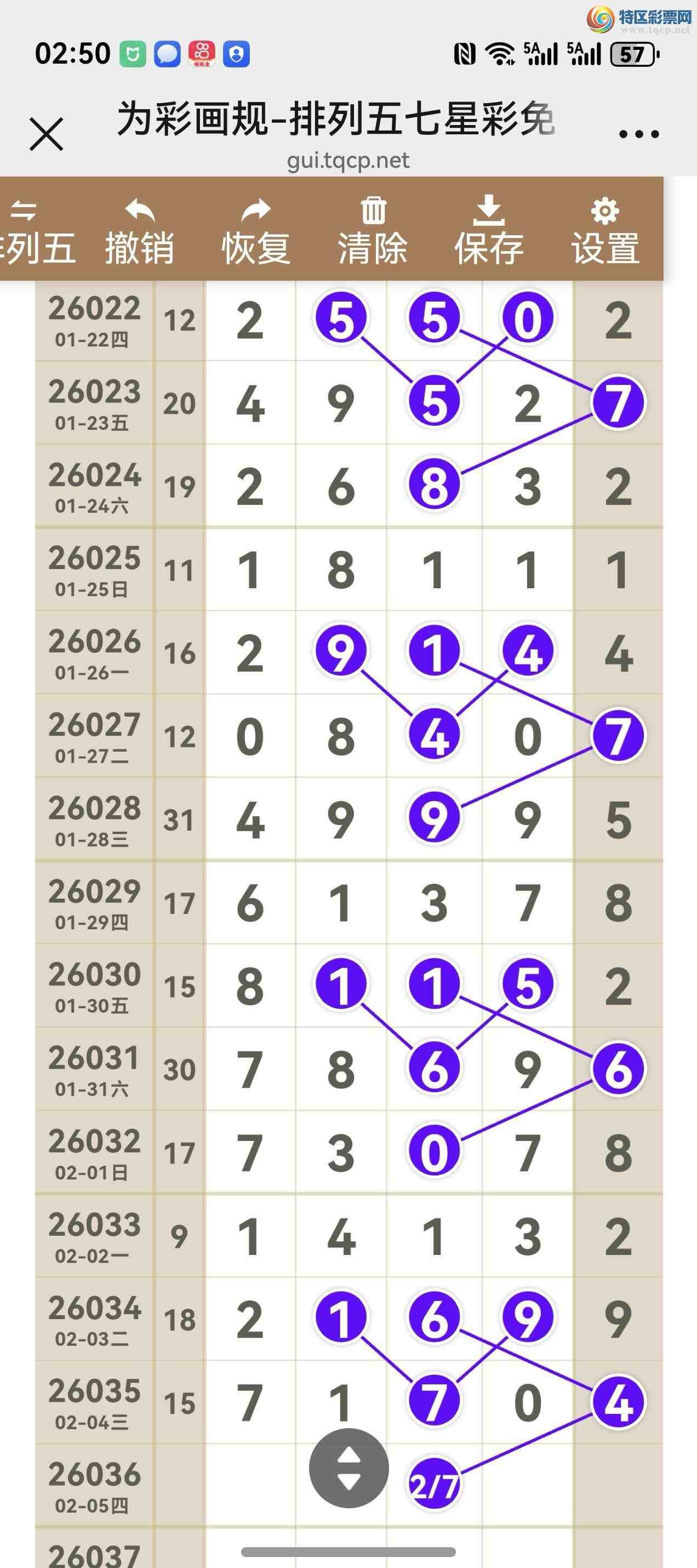Viewport: 697px width, 1568px height.
Task: Save the chart using 保存
Action: coord(489,232)
